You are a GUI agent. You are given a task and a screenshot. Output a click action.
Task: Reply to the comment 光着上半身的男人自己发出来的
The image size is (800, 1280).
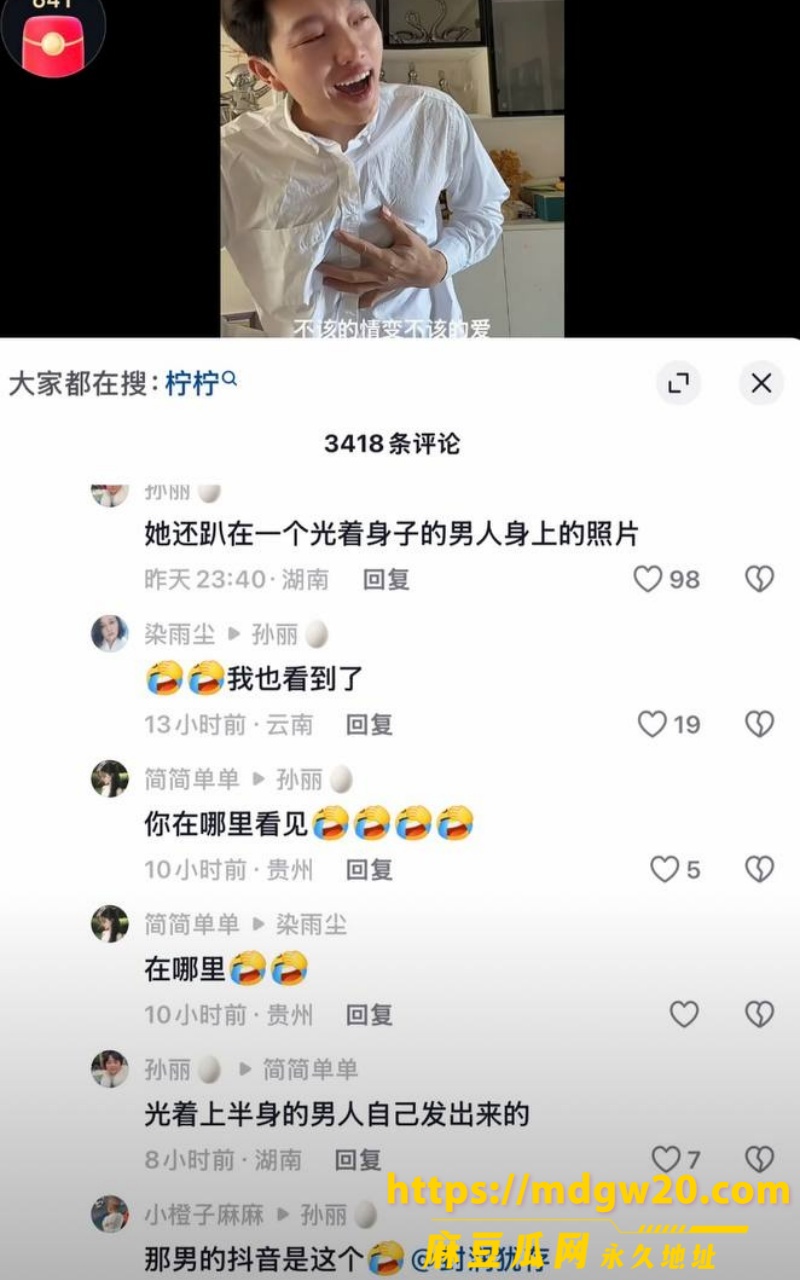tap(358, 1160)
